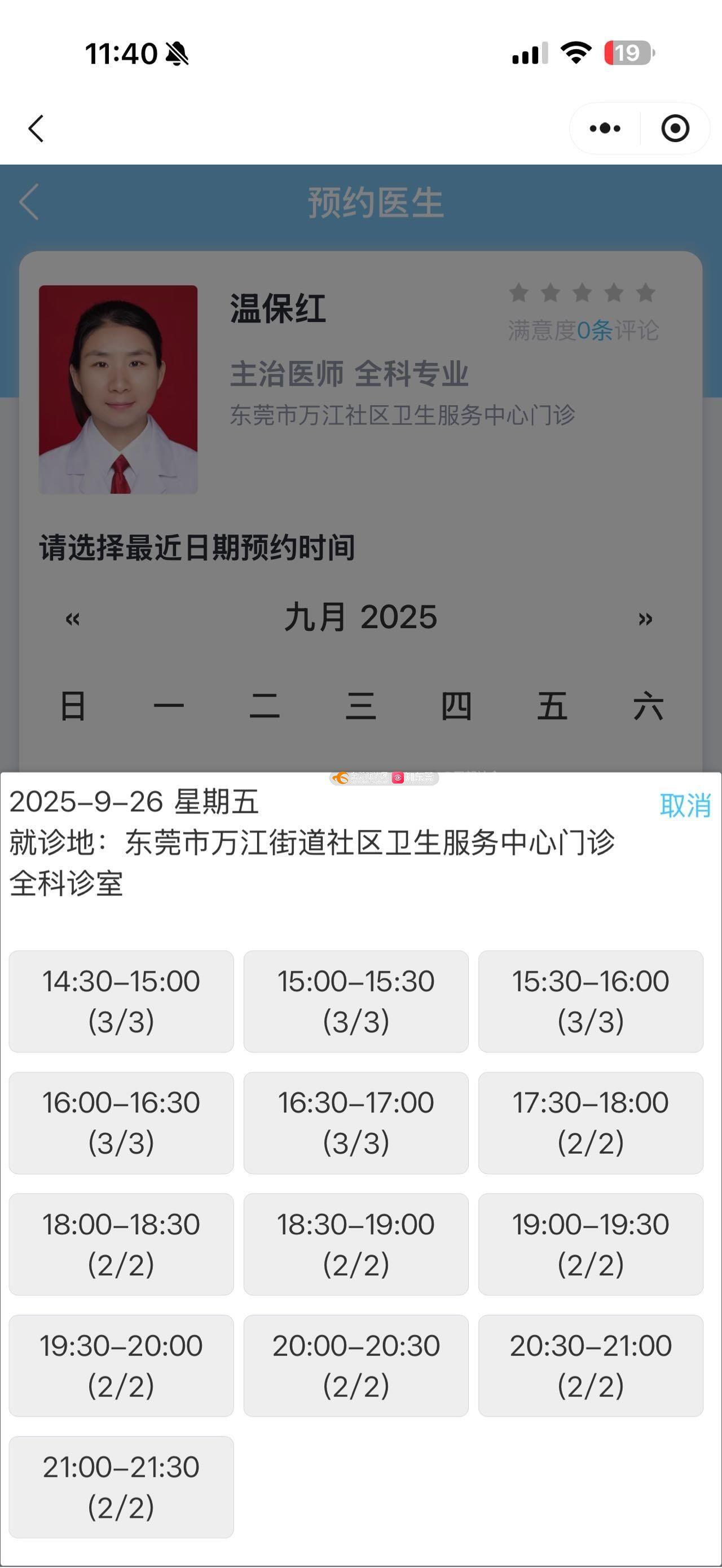Screen dimensions: 722x1568
Task: Select the 14:30-15:00 time slot
Action: tap(121, 1001)
